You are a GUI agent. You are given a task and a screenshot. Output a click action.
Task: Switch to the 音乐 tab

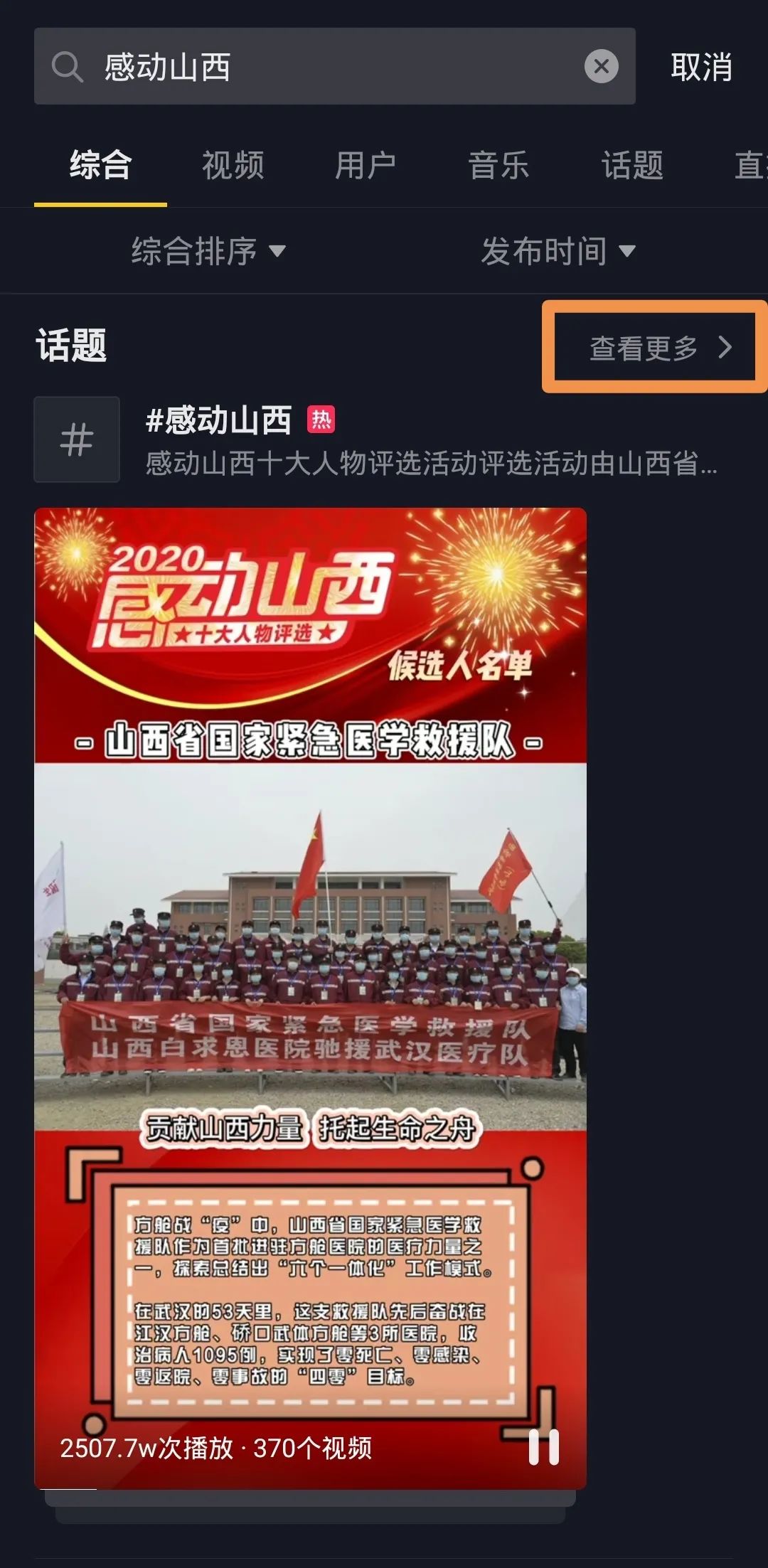(x=498, y=166)
